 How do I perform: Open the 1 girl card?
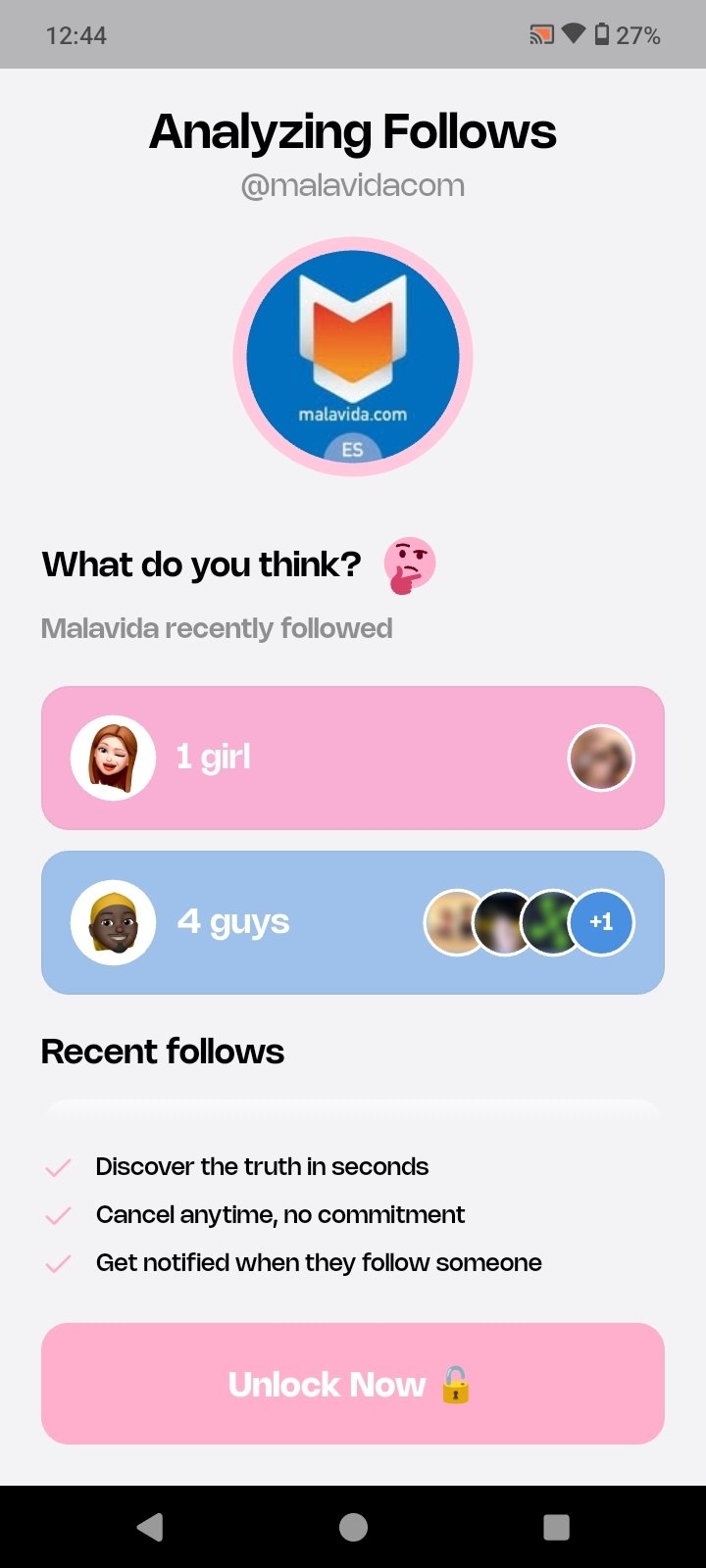[x=352, y=758]
